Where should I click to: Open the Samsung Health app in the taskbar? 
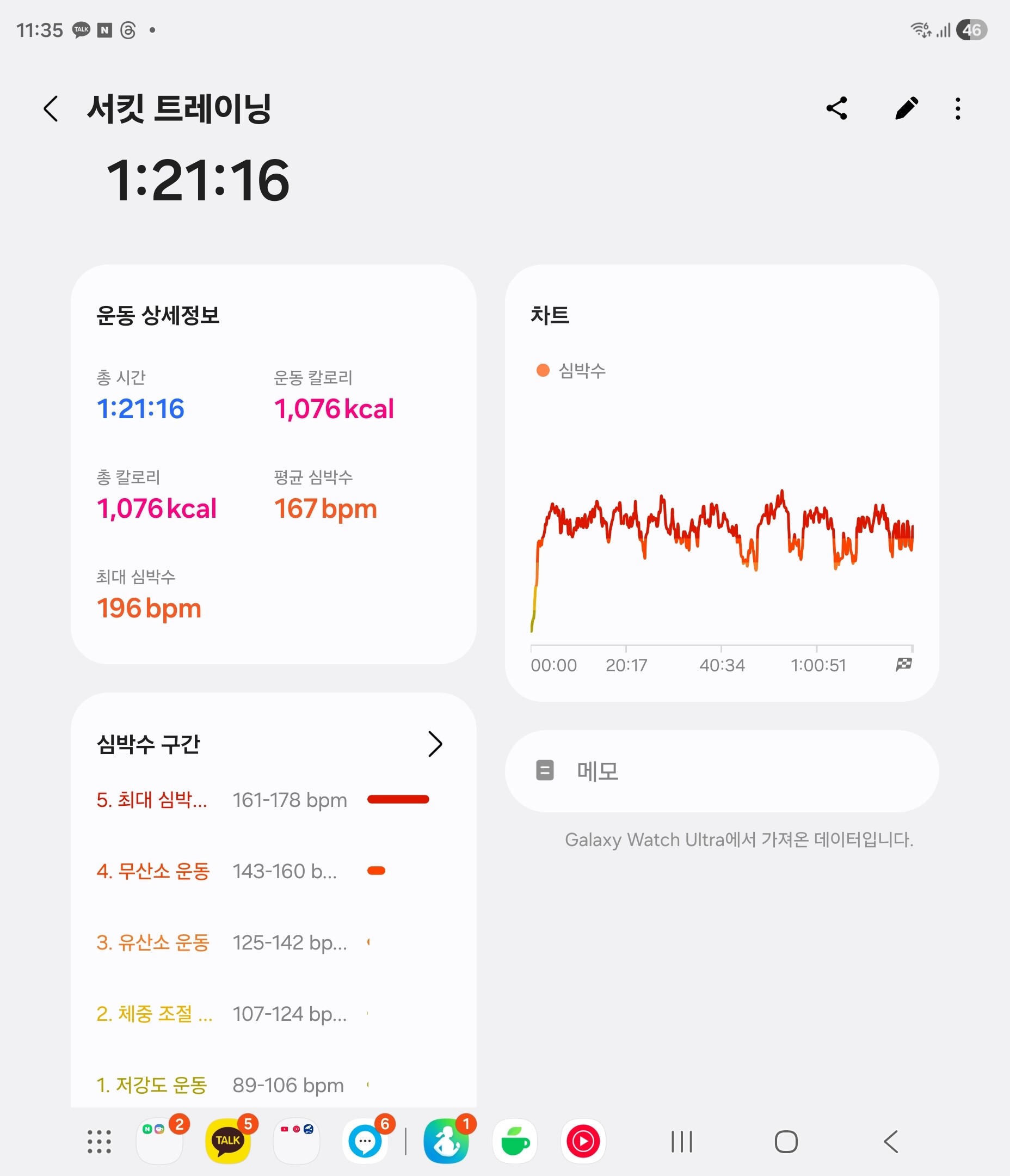coord(447,1141)
